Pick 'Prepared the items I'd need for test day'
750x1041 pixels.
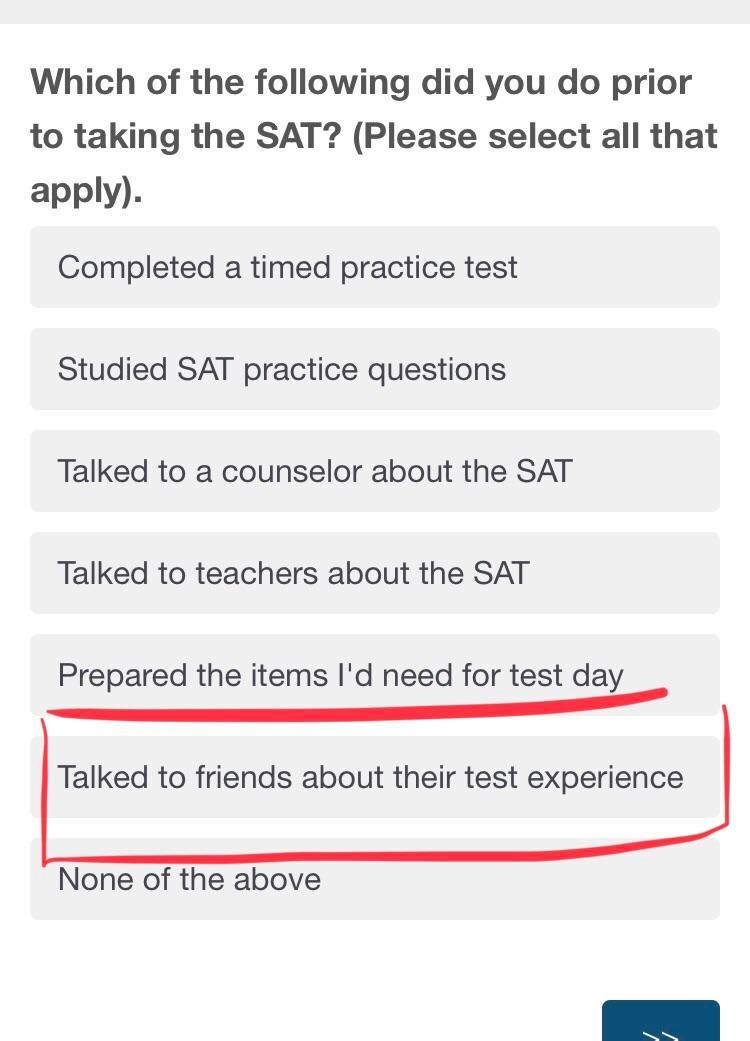374,675
